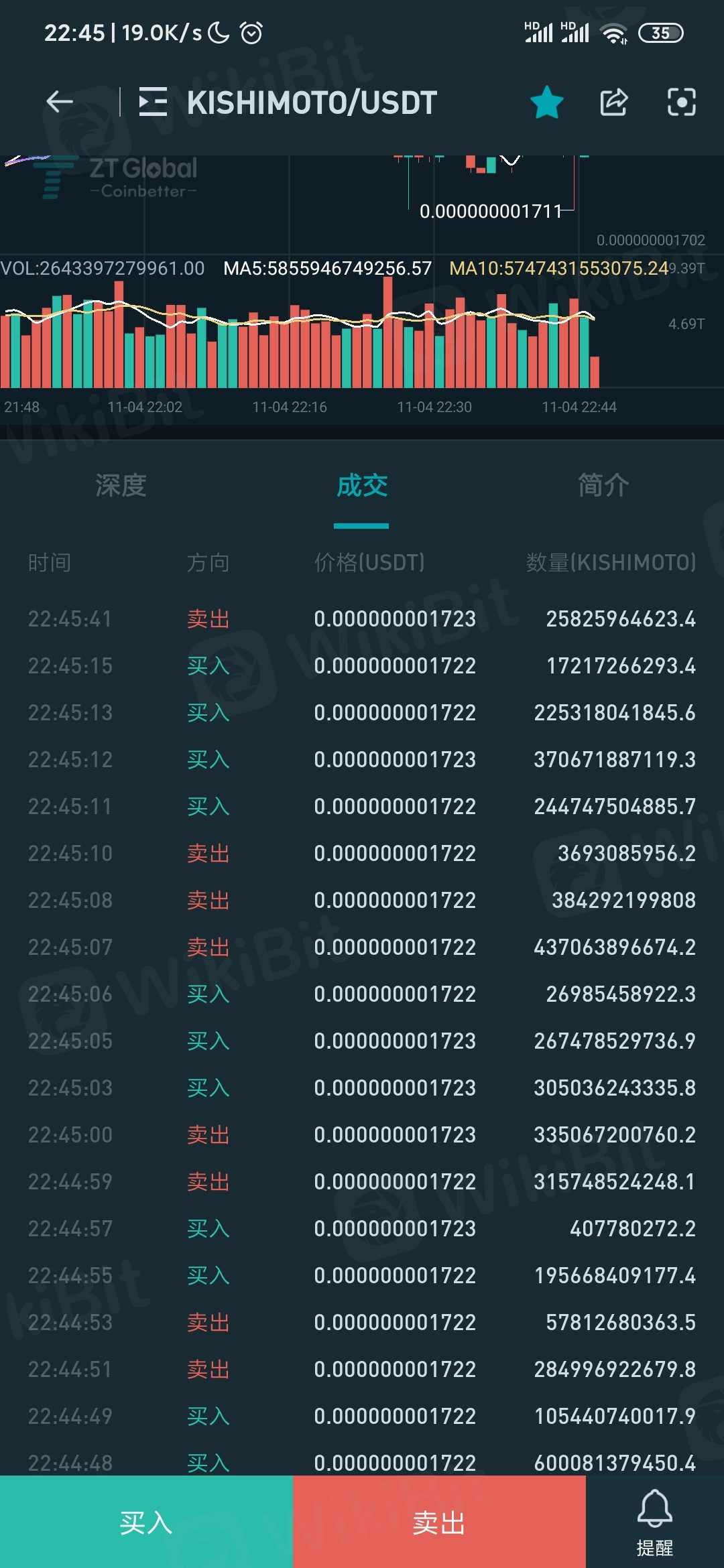Tap the green 买入 button
Image resolution: width=724 pixels, height=1568 pixels.
click(x=146, y=1522)
